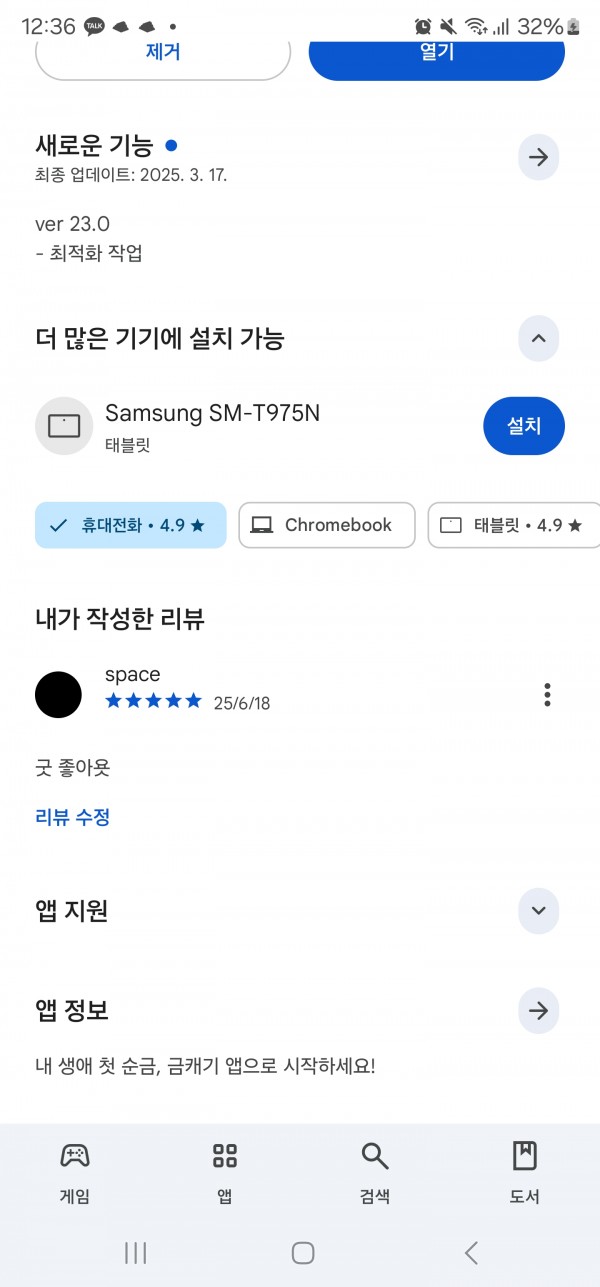Select the 휴대전화 4.9 chip
The height and width of the screenshot is (1287, 600).
pos(131,525)
